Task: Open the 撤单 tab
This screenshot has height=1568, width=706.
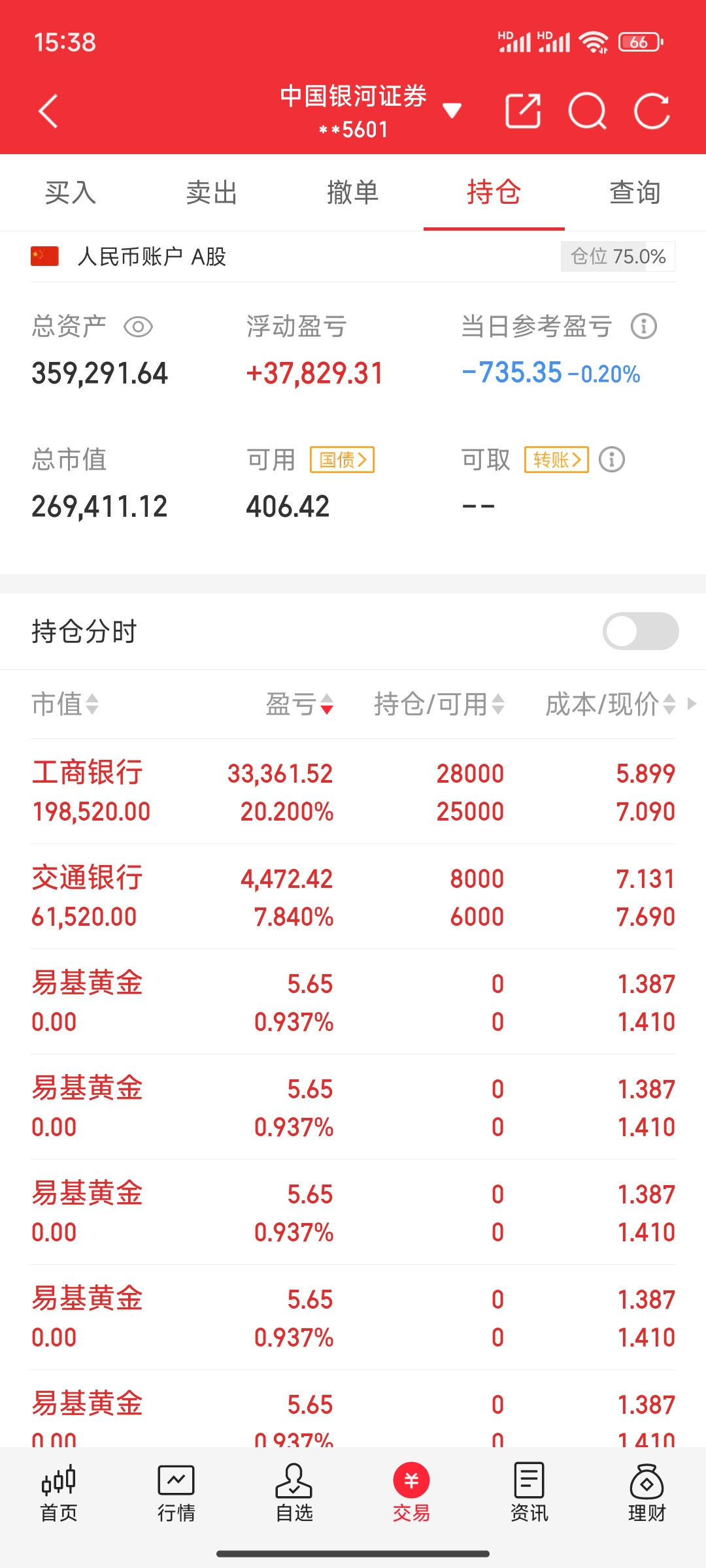Action: tap(353, 193)
